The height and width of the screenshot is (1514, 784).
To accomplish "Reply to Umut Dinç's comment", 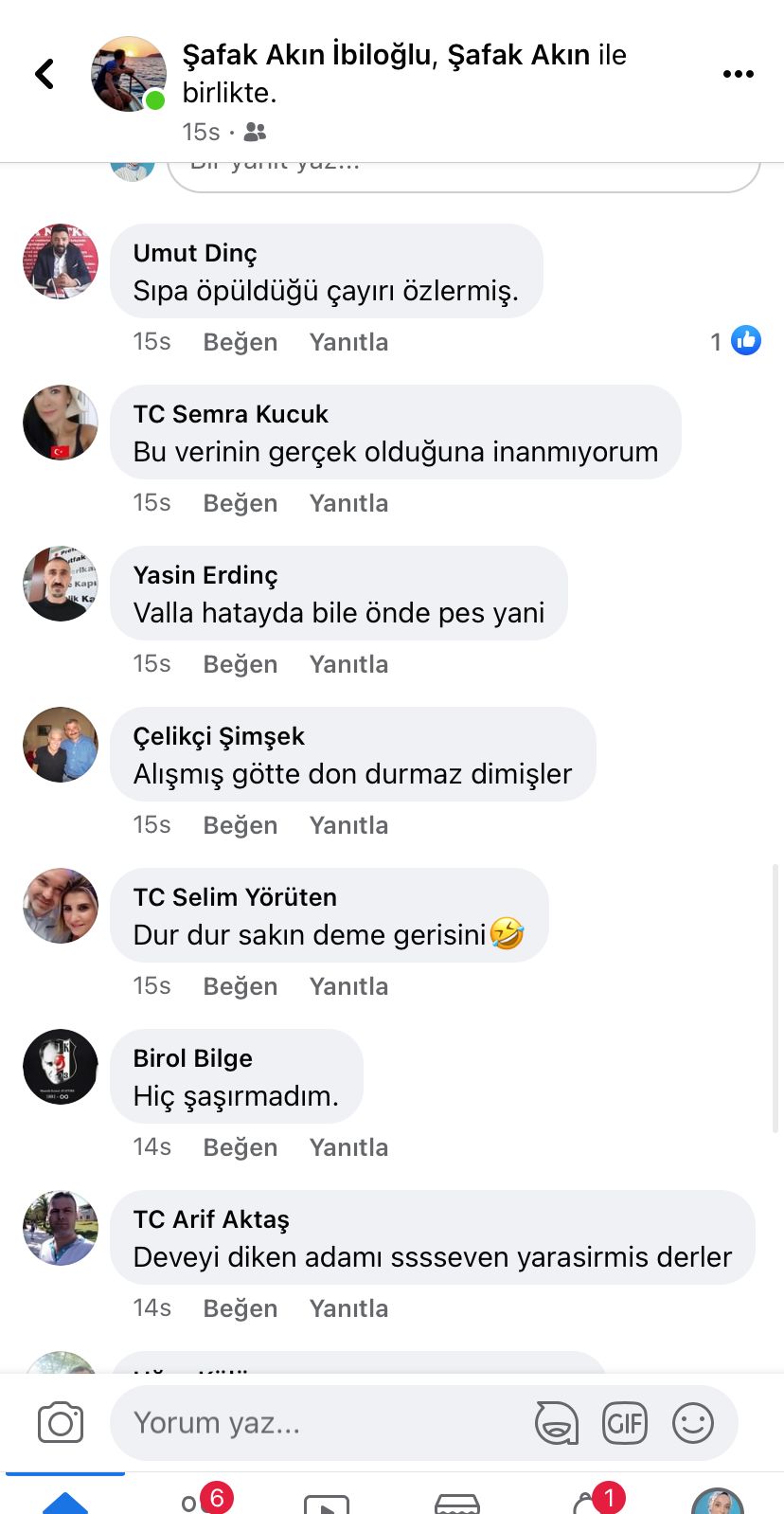I will point(348,342).
